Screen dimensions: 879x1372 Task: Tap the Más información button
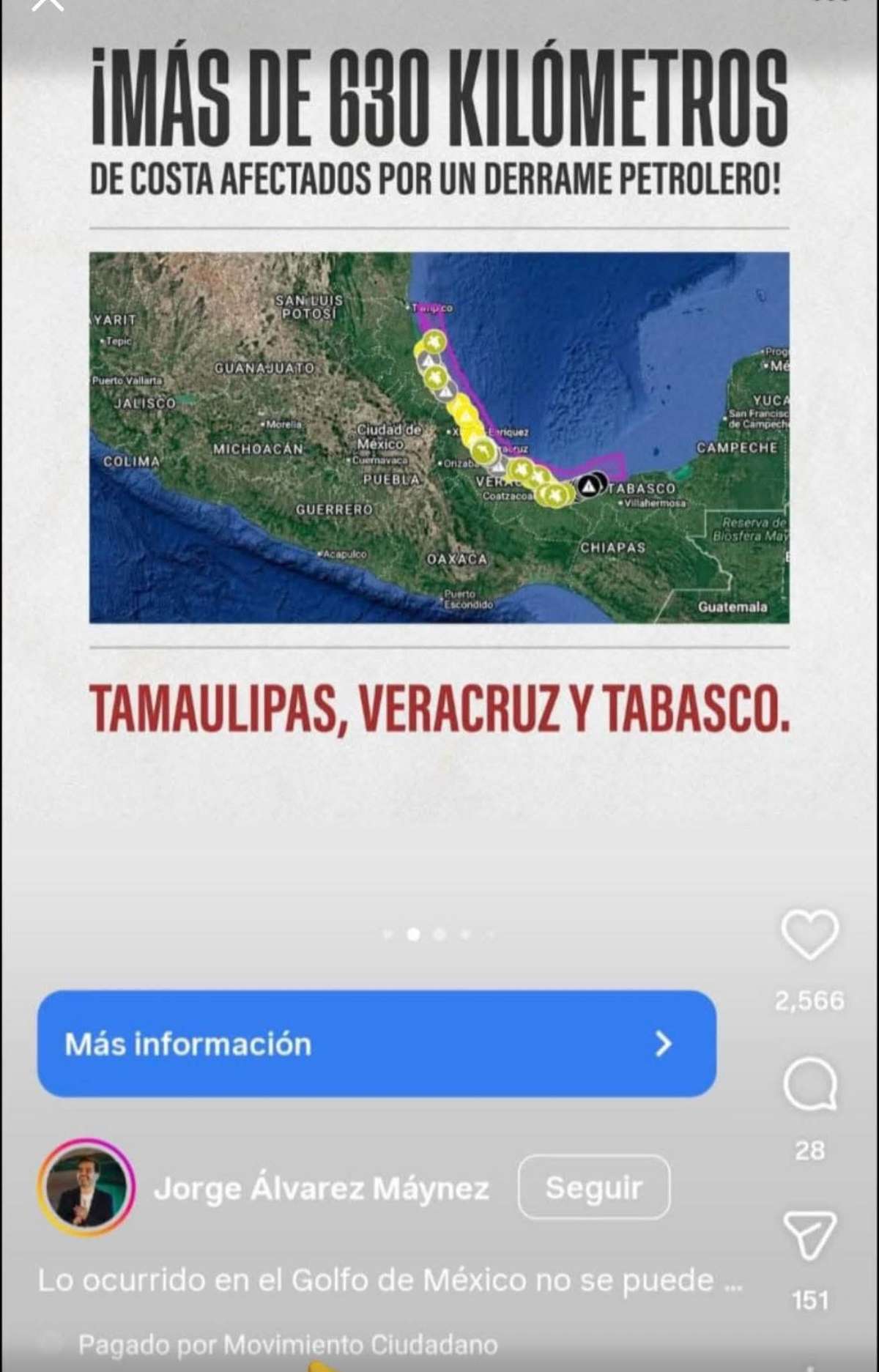[377, 1043]
